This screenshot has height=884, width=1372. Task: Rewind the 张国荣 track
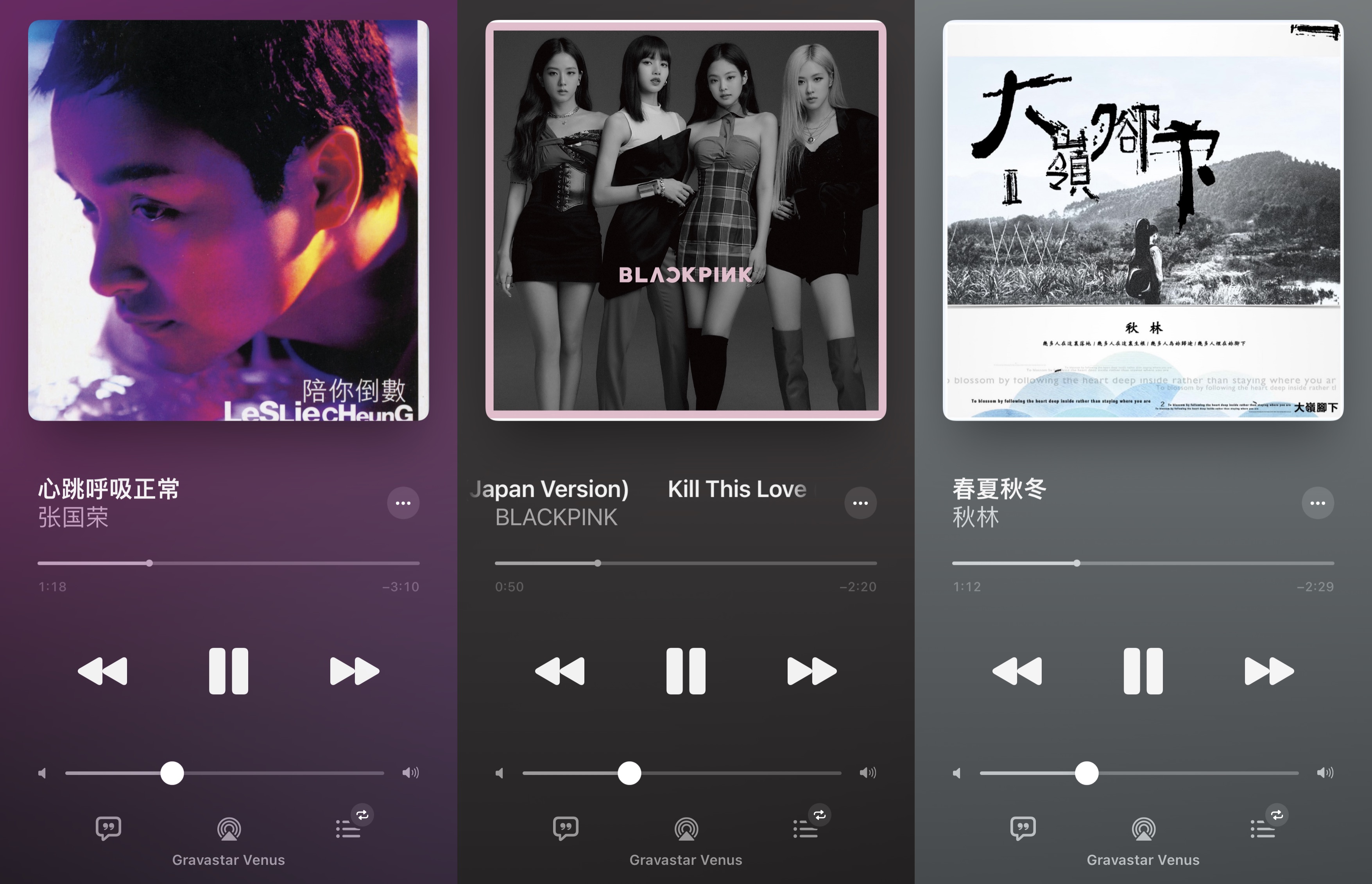tap(103, 671)
